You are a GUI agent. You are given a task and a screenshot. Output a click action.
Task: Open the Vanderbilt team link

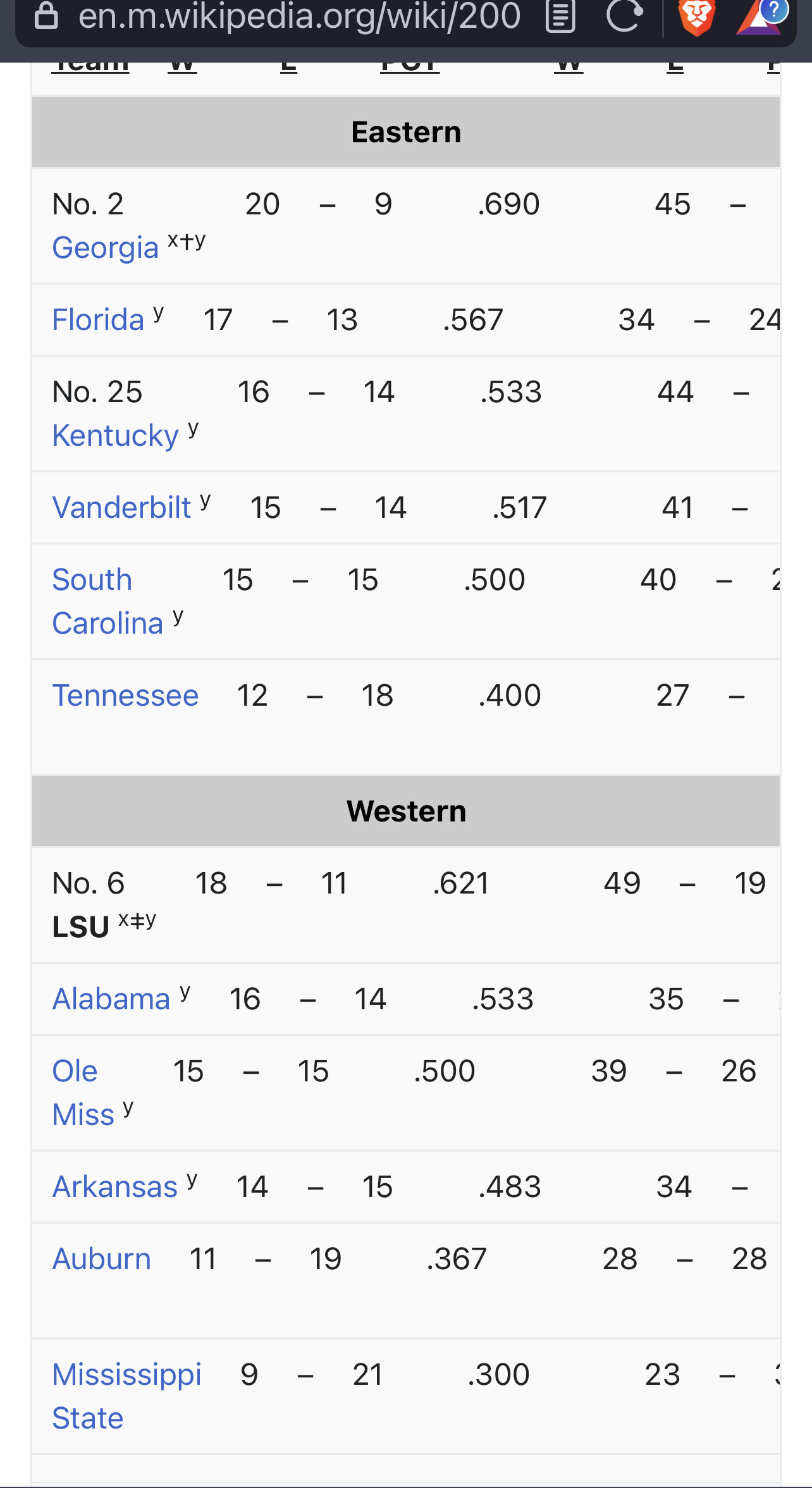(x=121, y=508)
